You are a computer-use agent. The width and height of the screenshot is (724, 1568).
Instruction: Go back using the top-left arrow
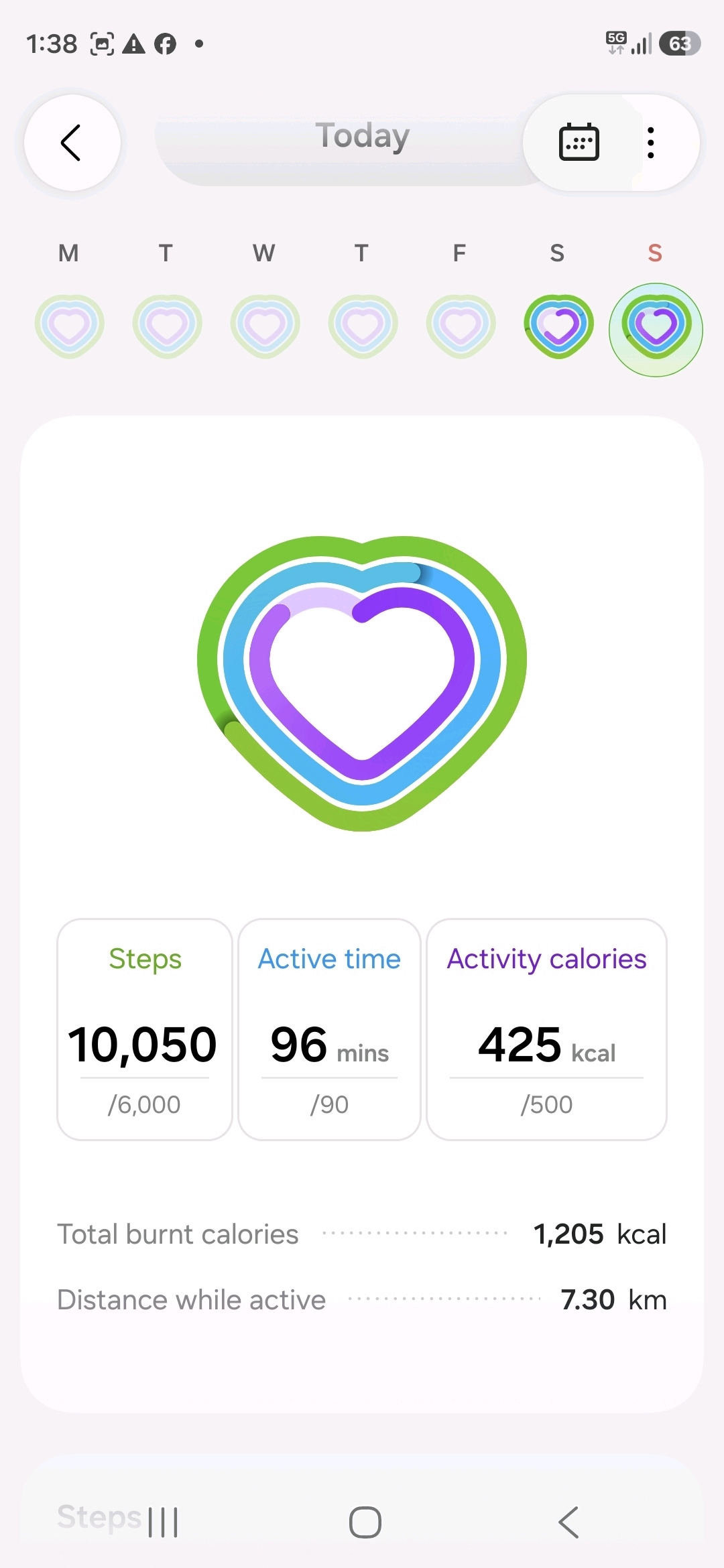[72, 142]
